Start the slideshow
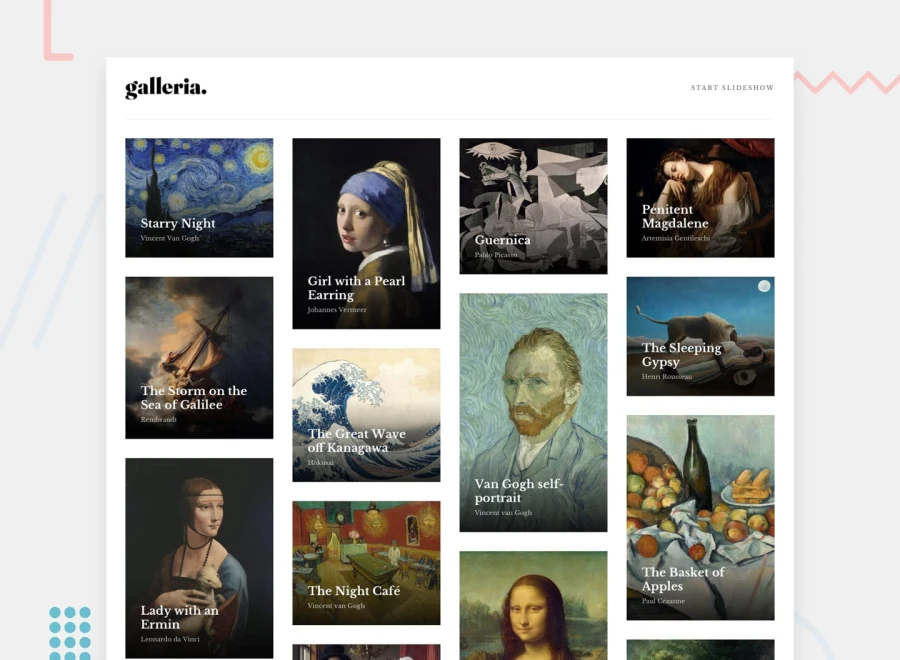The width and height of the screenshot is (900, 660). tap(732, 88)
